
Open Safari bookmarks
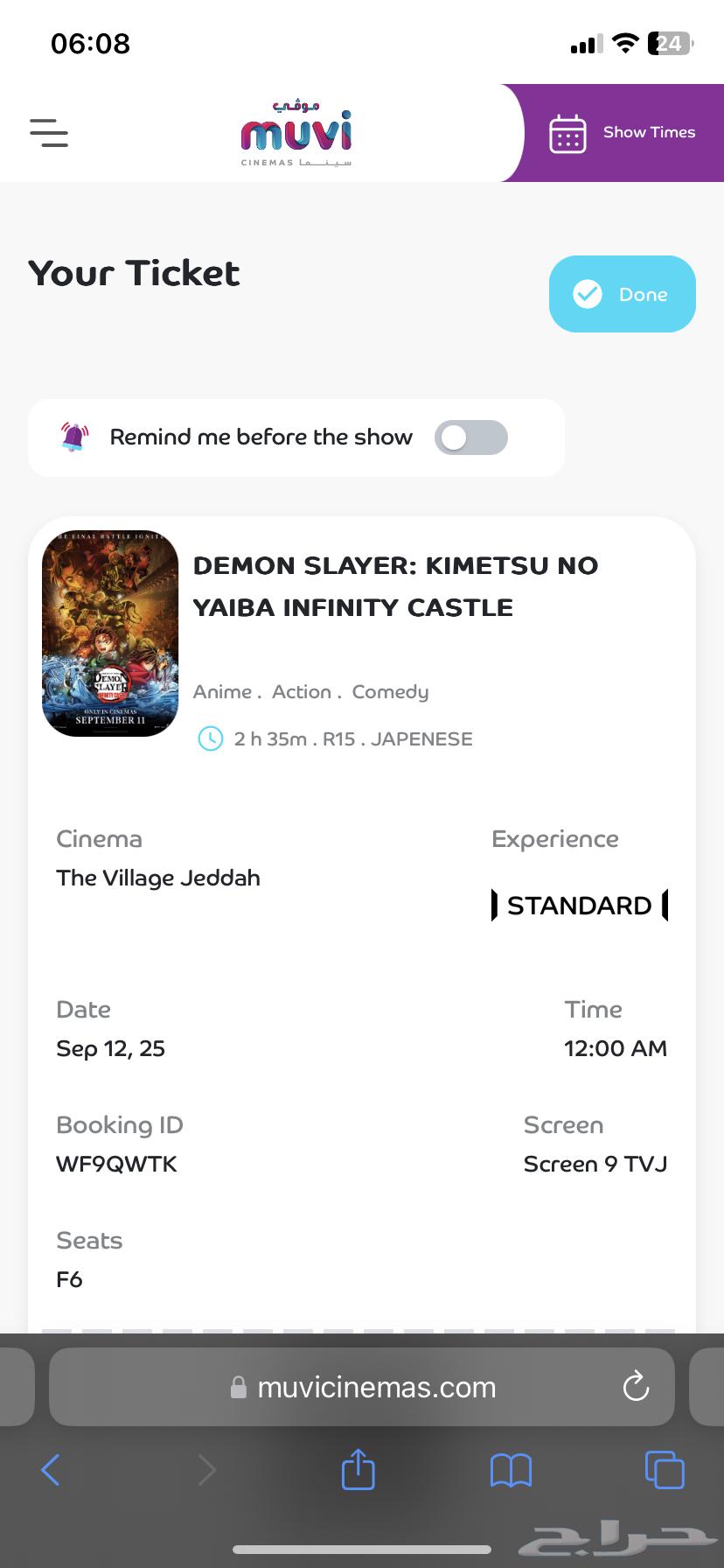click(511, 1470)
